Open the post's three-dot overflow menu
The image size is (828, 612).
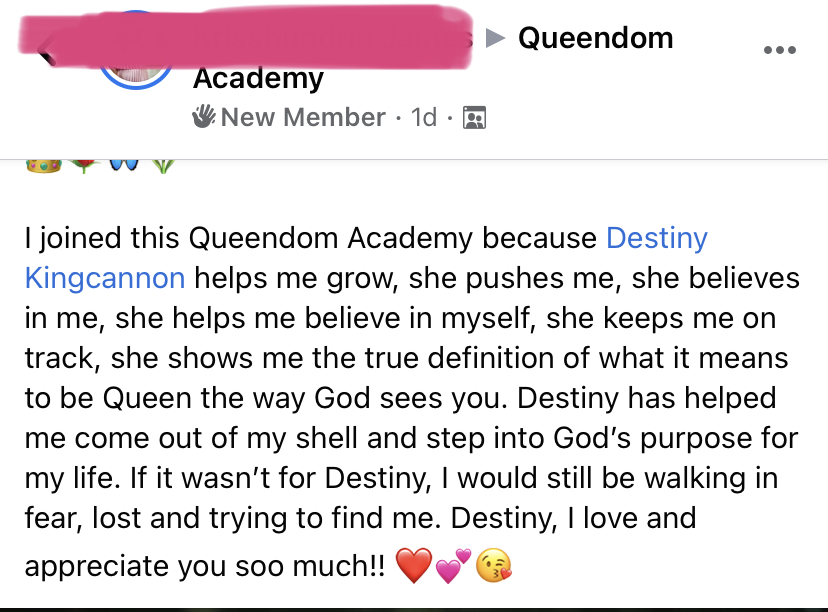click(x=779, y=50)
